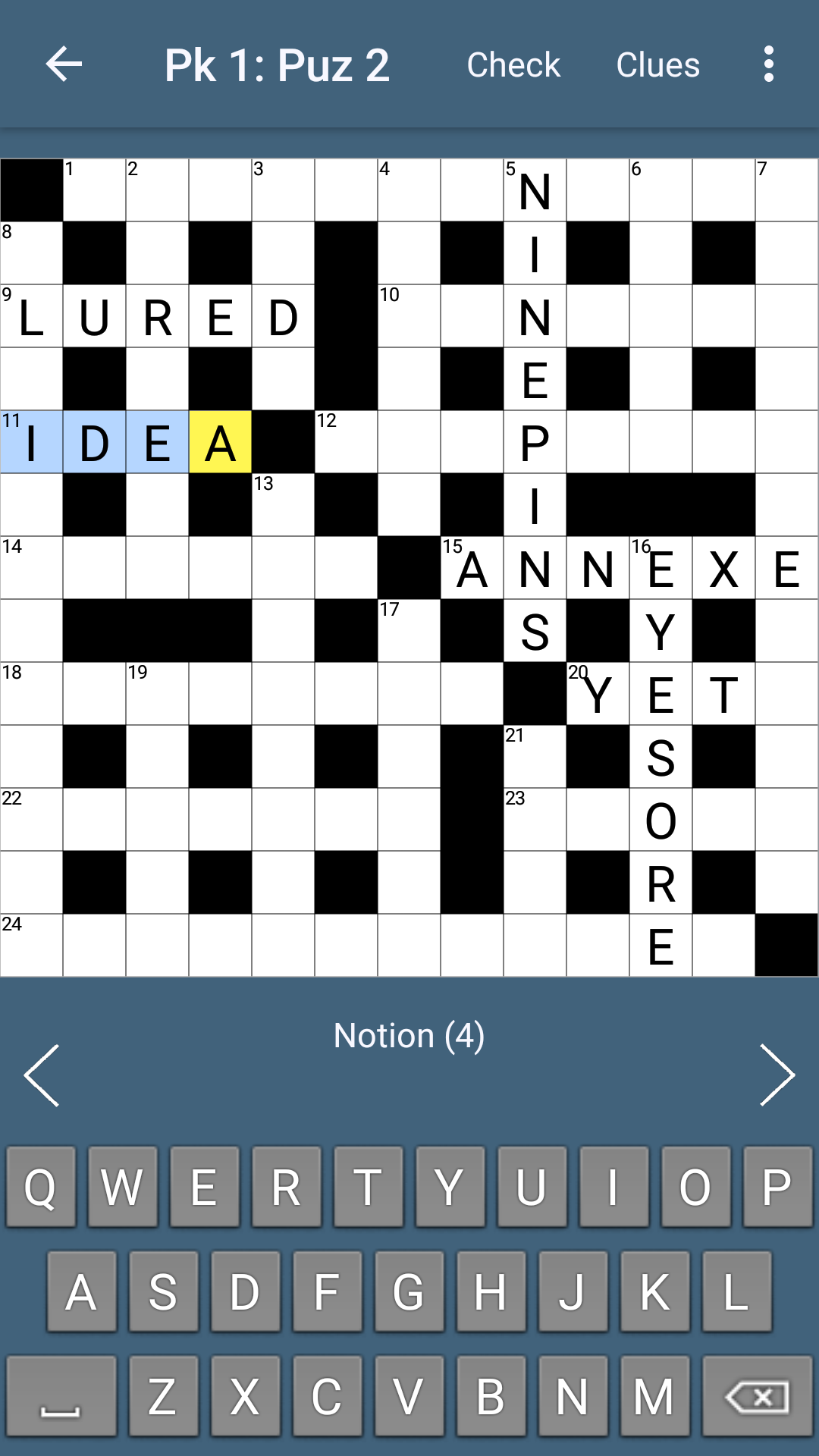Screen dimensions: 819x1456
Task: Select the cell numbered 18
Action: click(x=31, y=694)
